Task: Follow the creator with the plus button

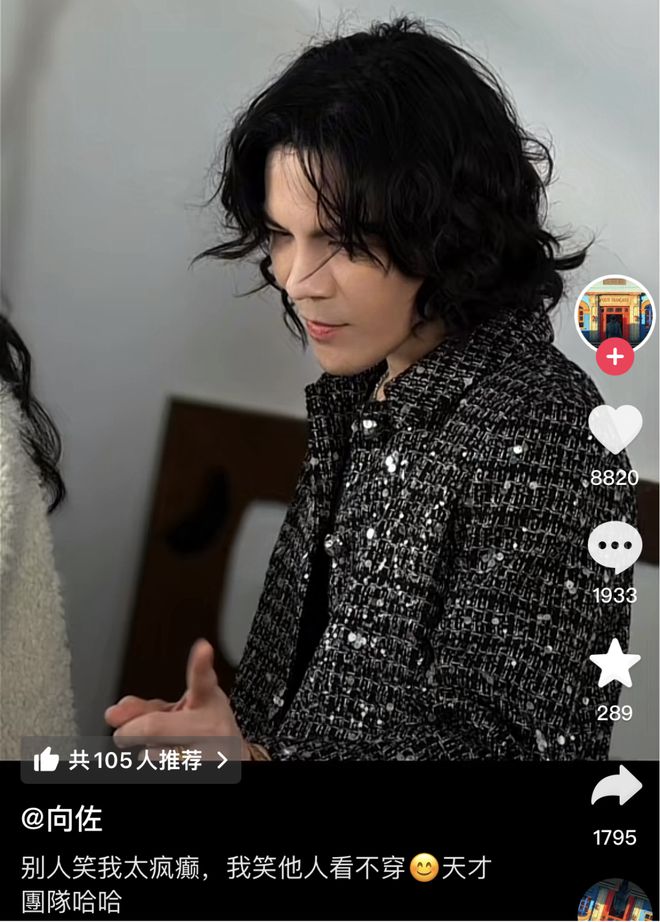Action: click(614, 356)
